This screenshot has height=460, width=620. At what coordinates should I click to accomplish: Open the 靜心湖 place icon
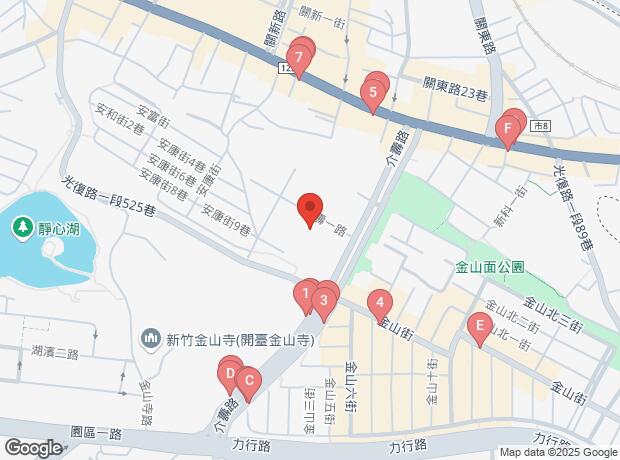21,227
